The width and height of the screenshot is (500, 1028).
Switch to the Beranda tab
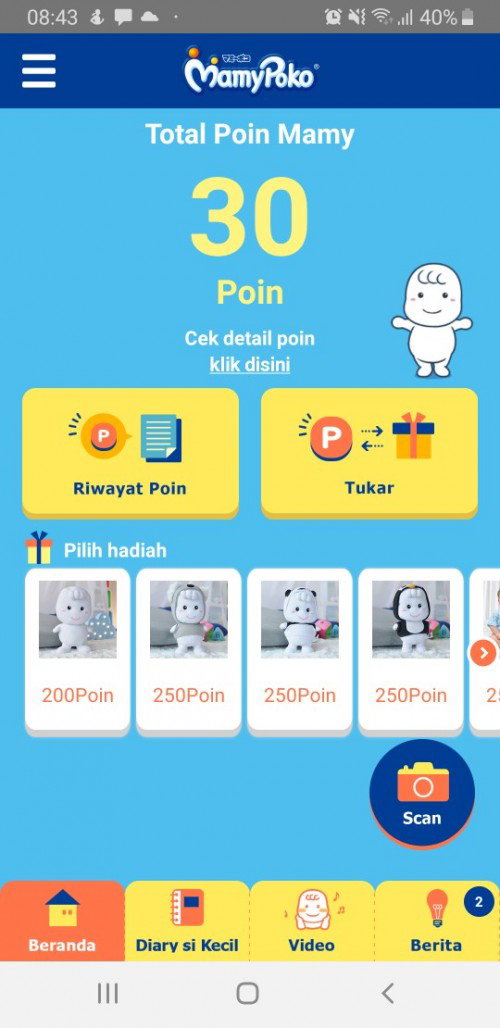62,921
